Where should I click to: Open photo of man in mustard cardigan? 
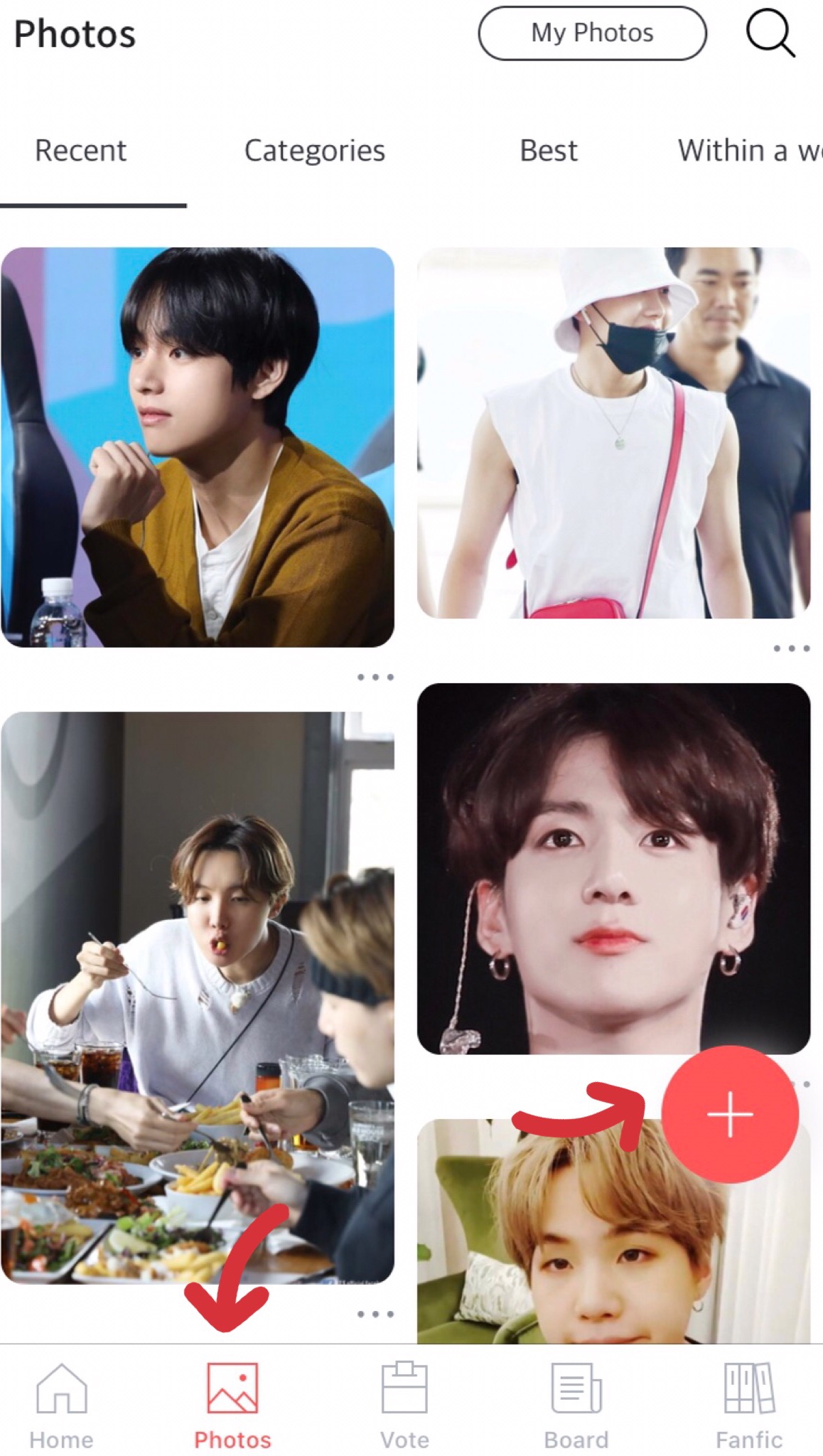[x=198, y=446]
